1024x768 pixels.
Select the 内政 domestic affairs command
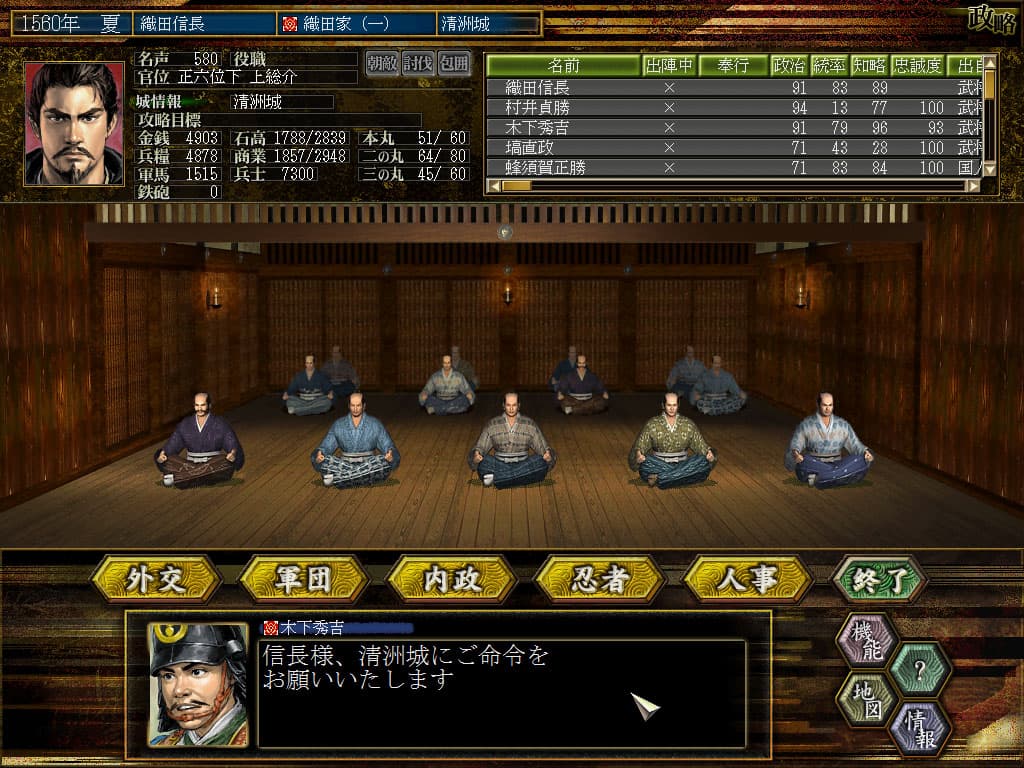[452, 580]
